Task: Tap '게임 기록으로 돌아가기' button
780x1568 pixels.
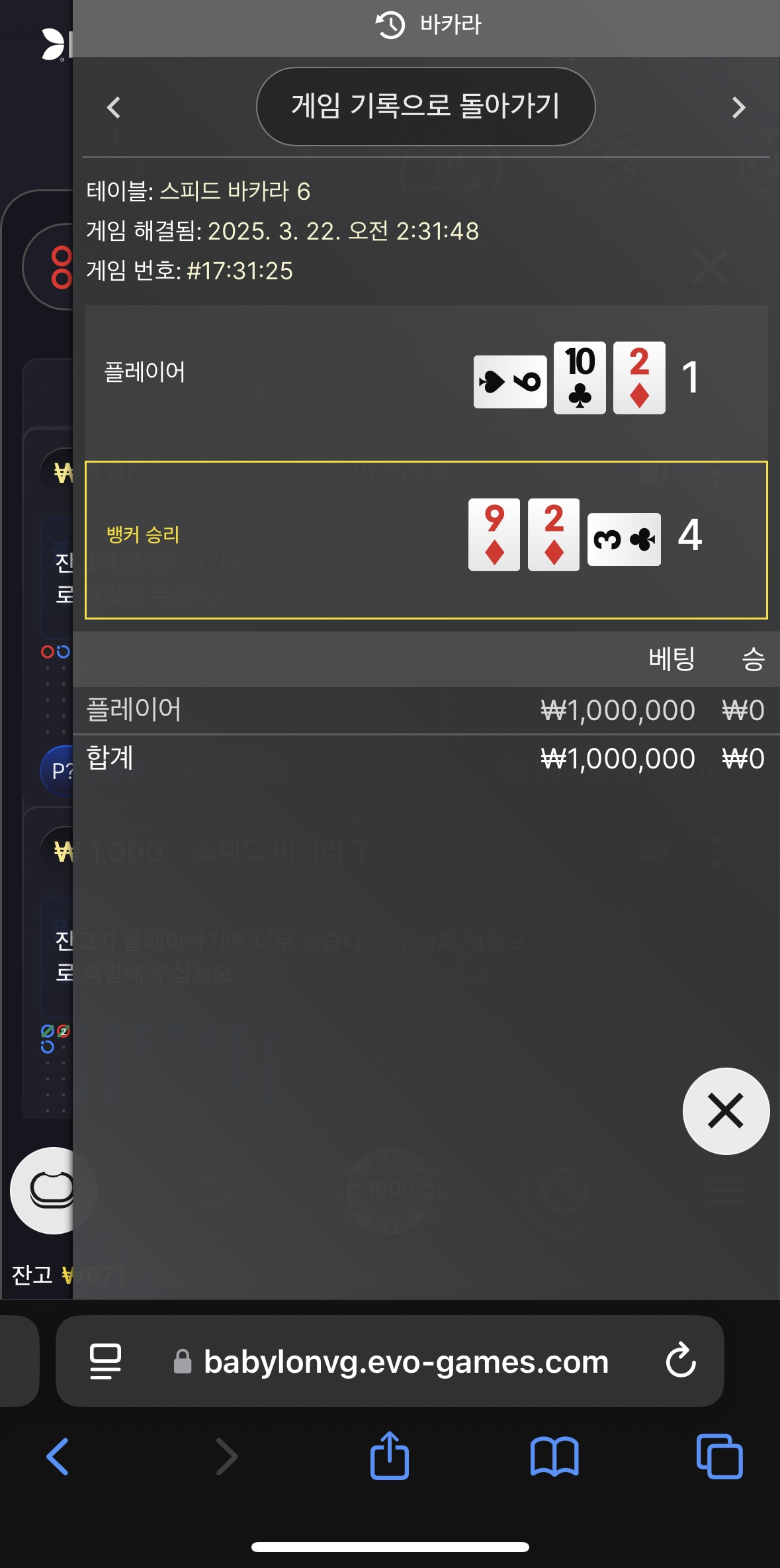Action: click(x=425, y=107)
